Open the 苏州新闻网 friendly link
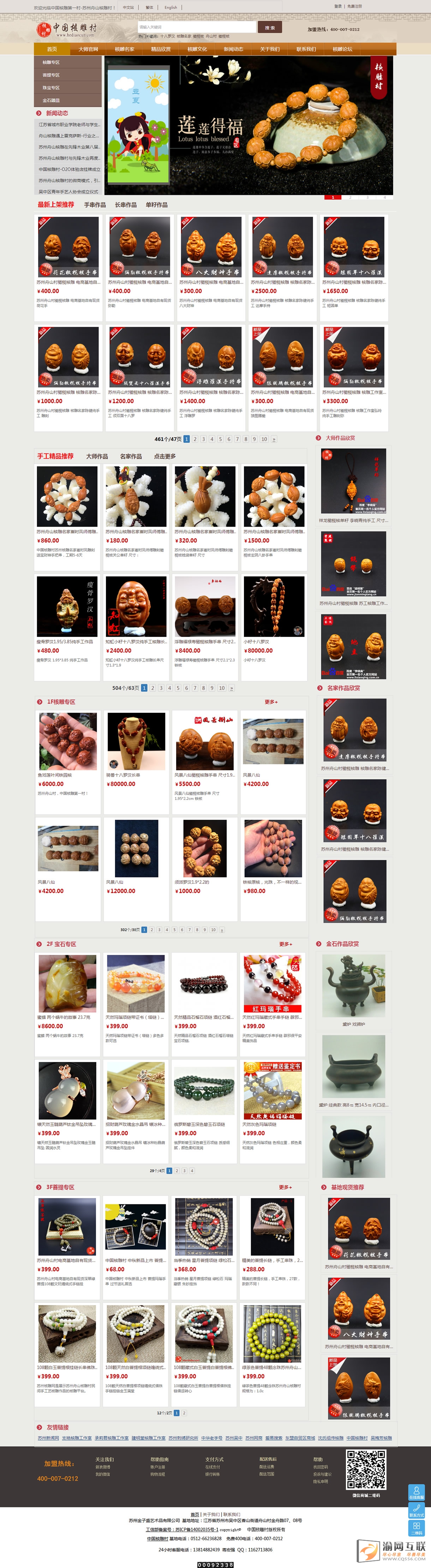Viewport: 431px width, 1568px height. point(48,1438)
